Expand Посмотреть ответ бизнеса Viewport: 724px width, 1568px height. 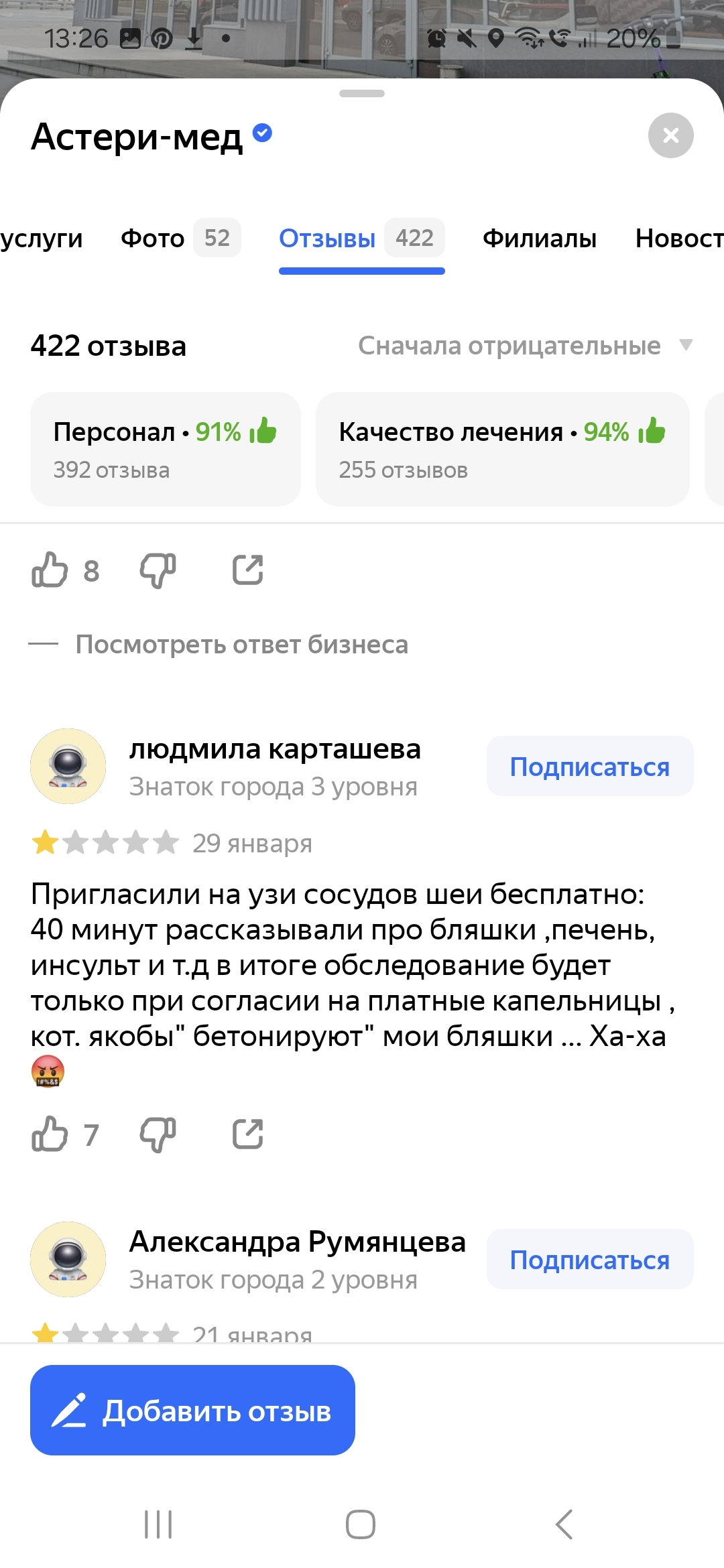click(x=241, y=645)
